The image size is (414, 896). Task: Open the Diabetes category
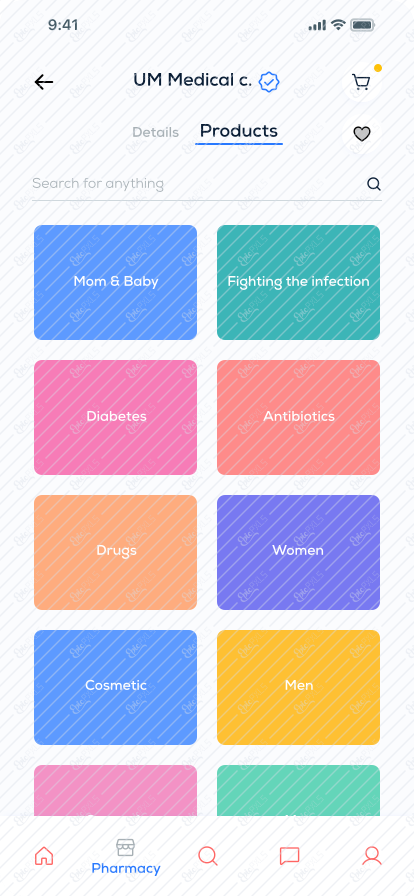(x=116, y=417)
